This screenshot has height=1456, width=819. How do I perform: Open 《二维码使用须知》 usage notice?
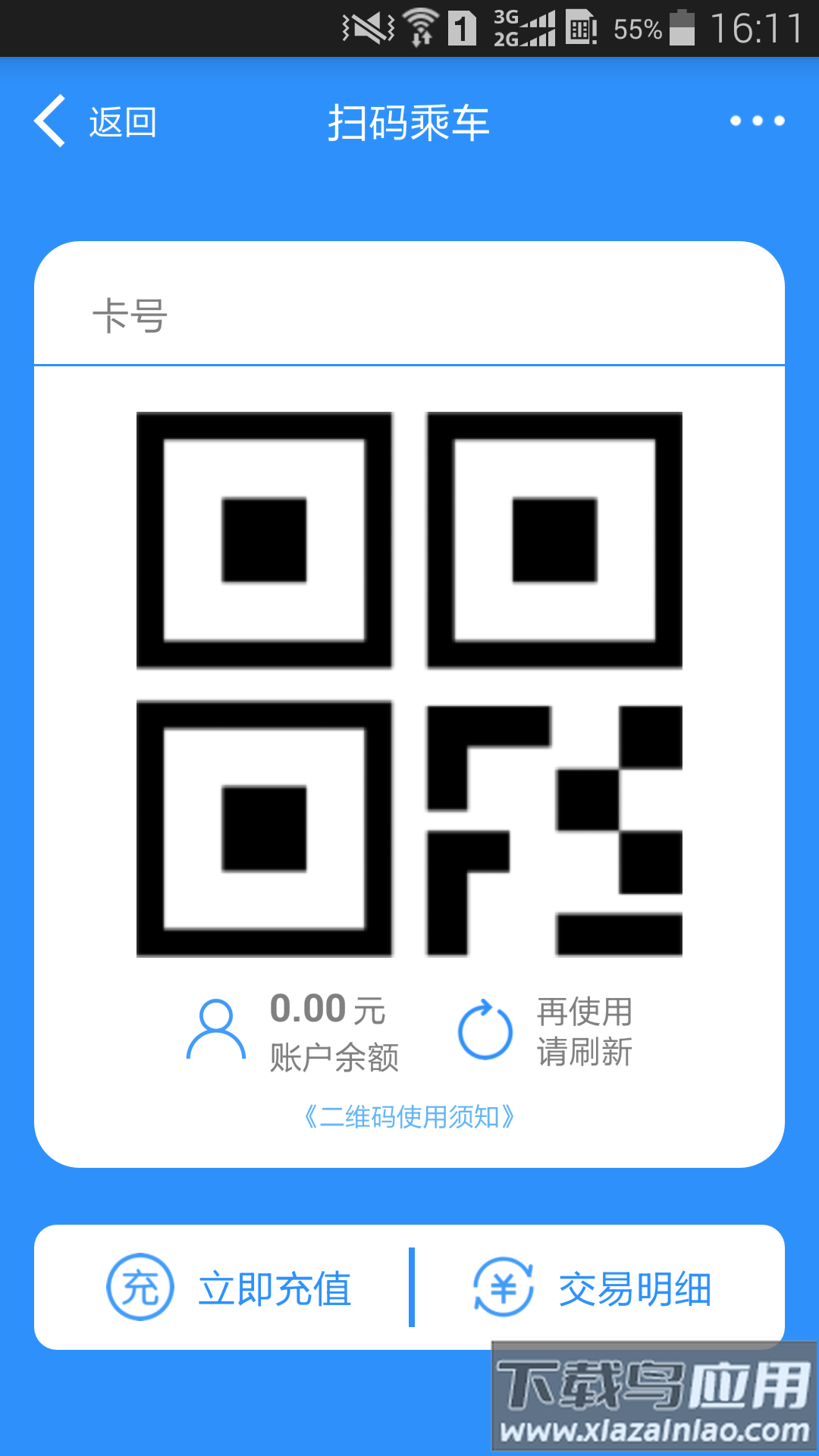409,1116
